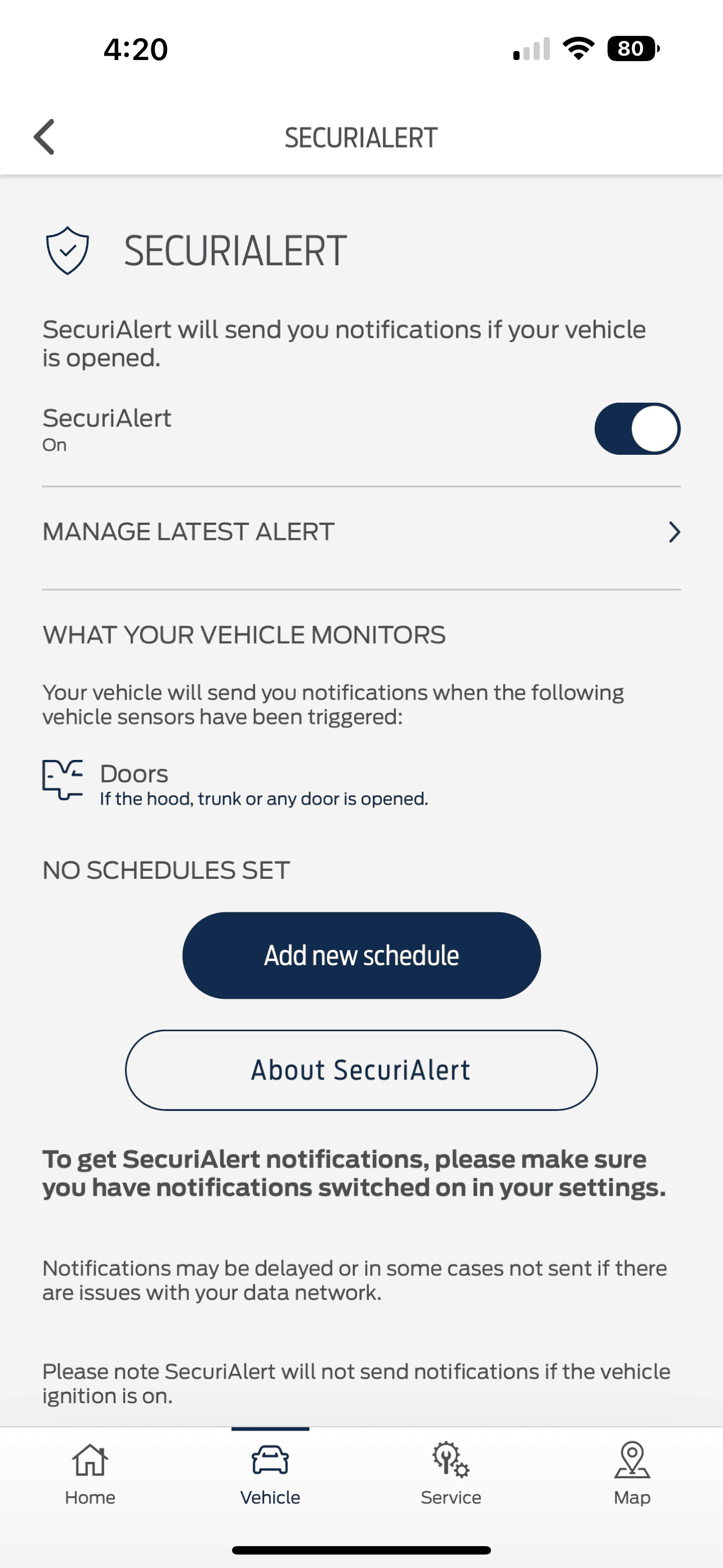
Task: Tap Add new schedule button
Action: [x=361, y=955]
